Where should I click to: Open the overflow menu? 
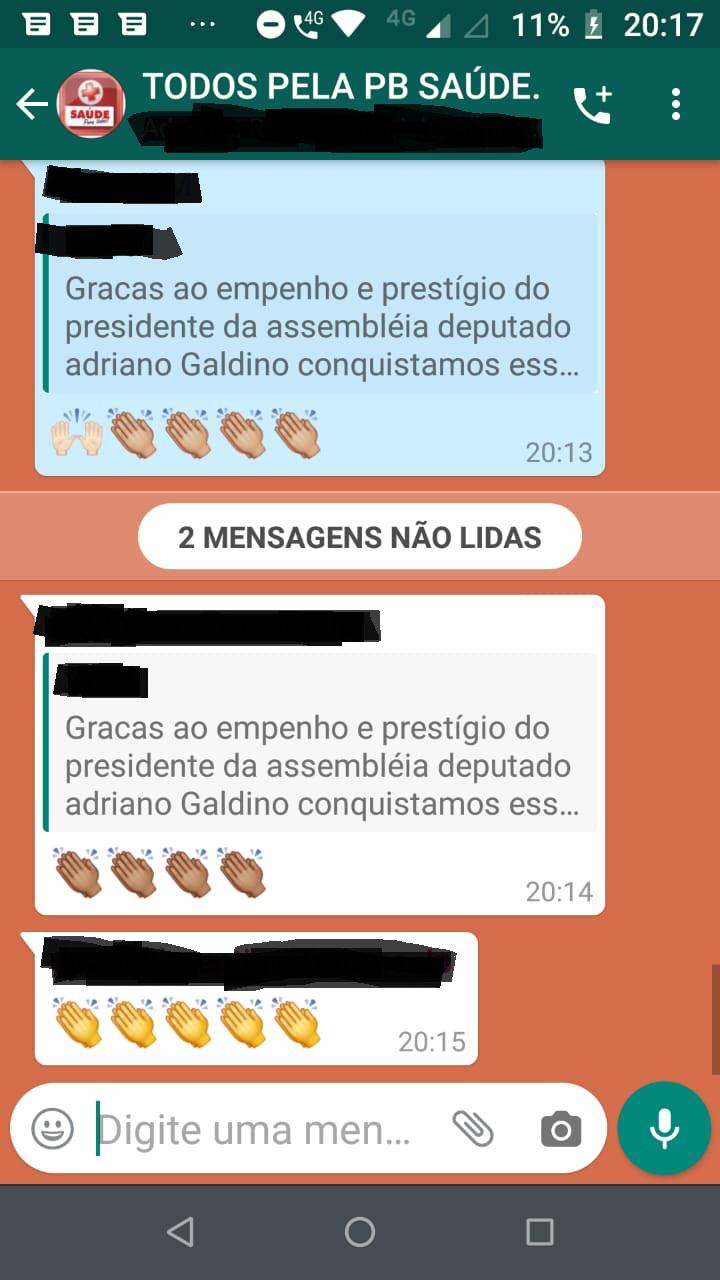(x=676, y=104)
